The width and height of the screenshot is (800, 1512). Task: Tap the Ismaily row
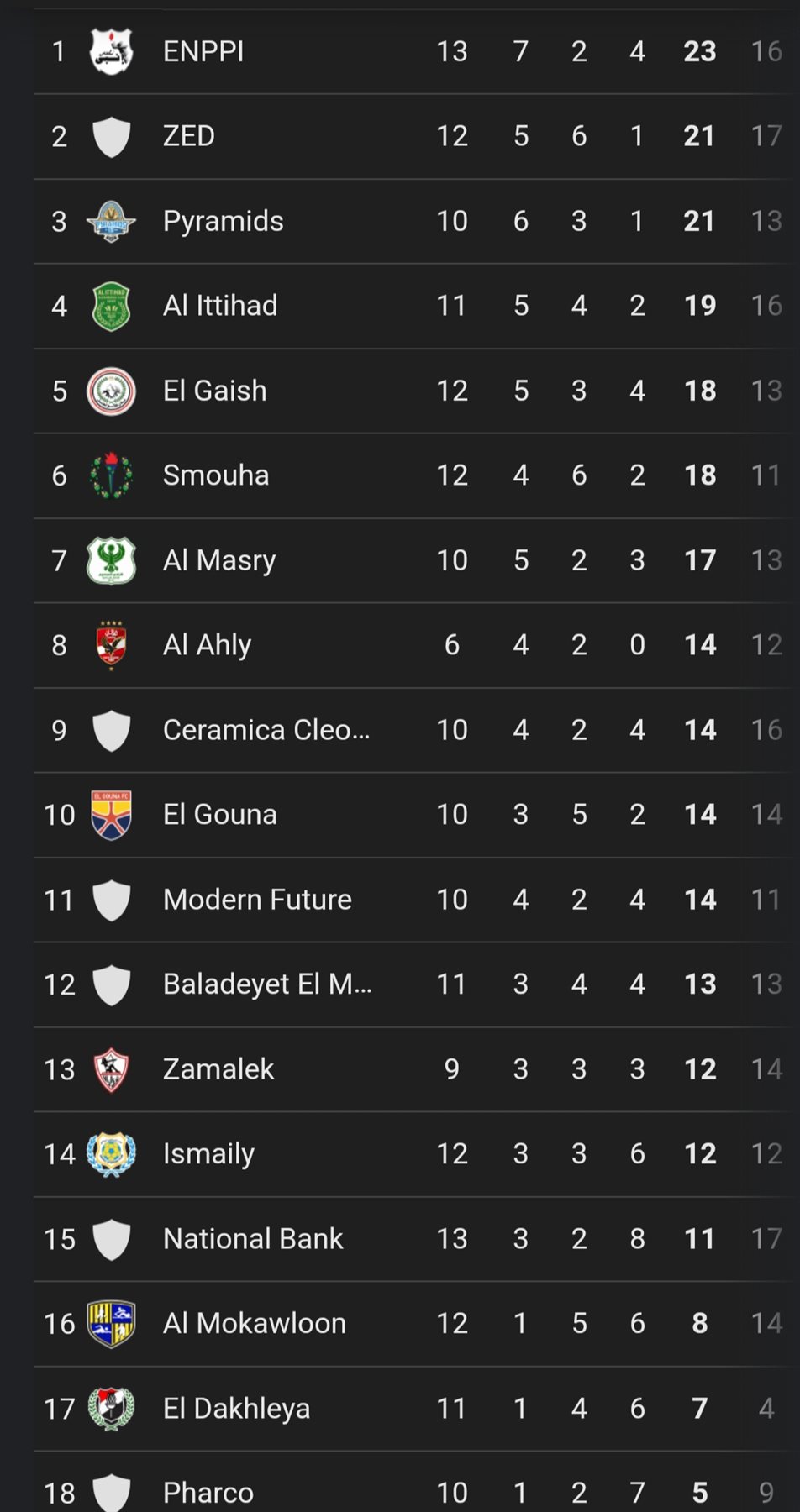click(208, 1154)
